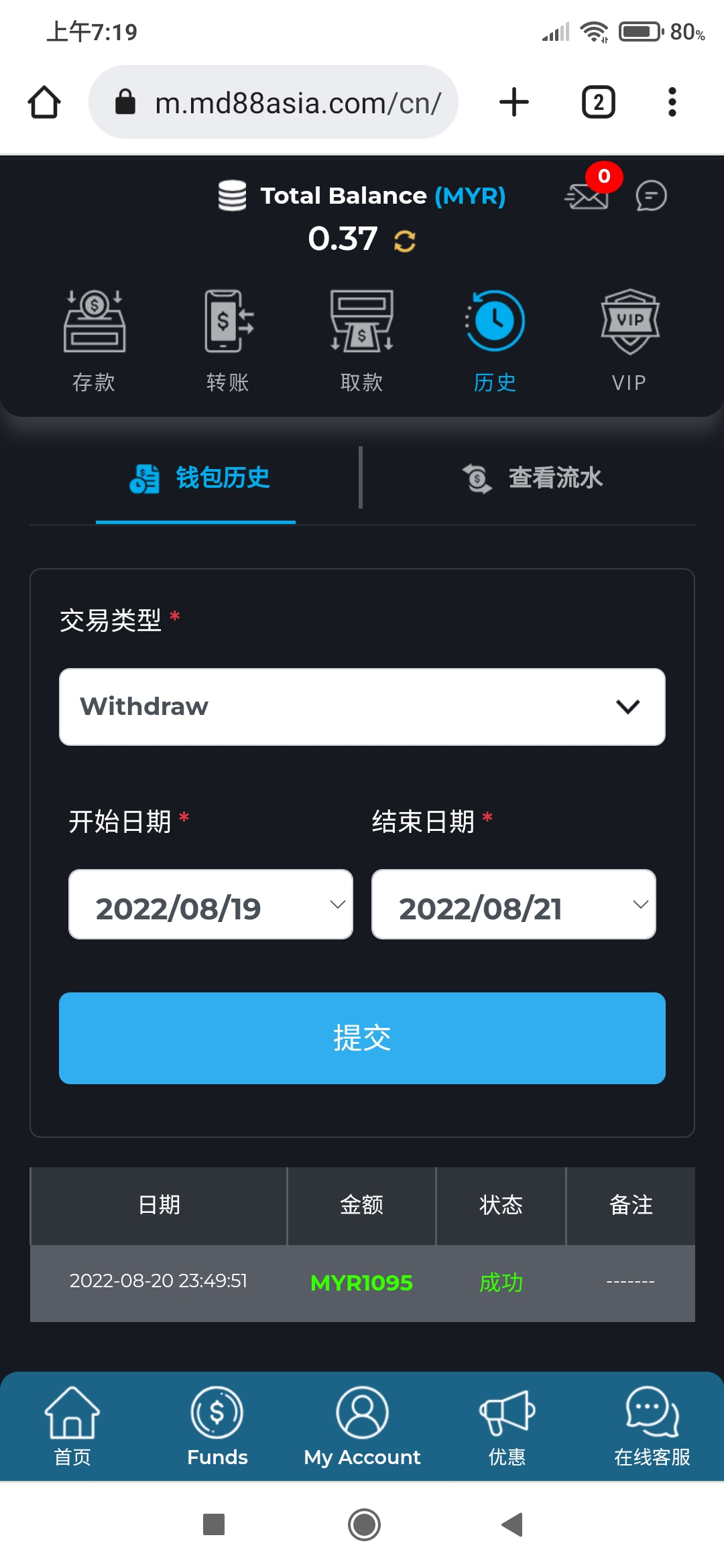Switch to the 钱包历史 tab
Viewport: 724px width, 1568px height.
pyautogui.click(x=199, y=478)
